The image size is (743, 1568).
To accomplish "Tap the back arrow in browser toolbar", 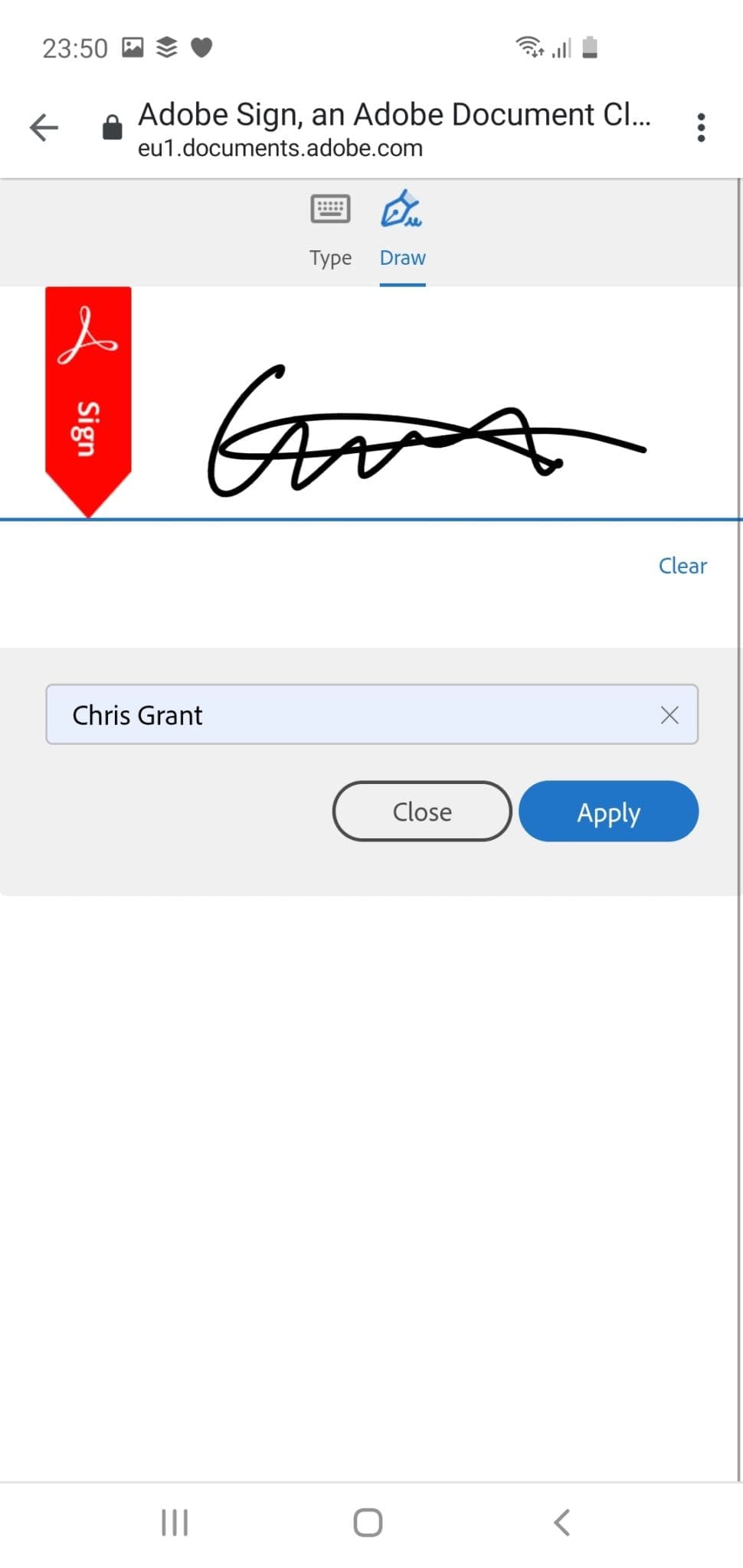I will (44, 127).
